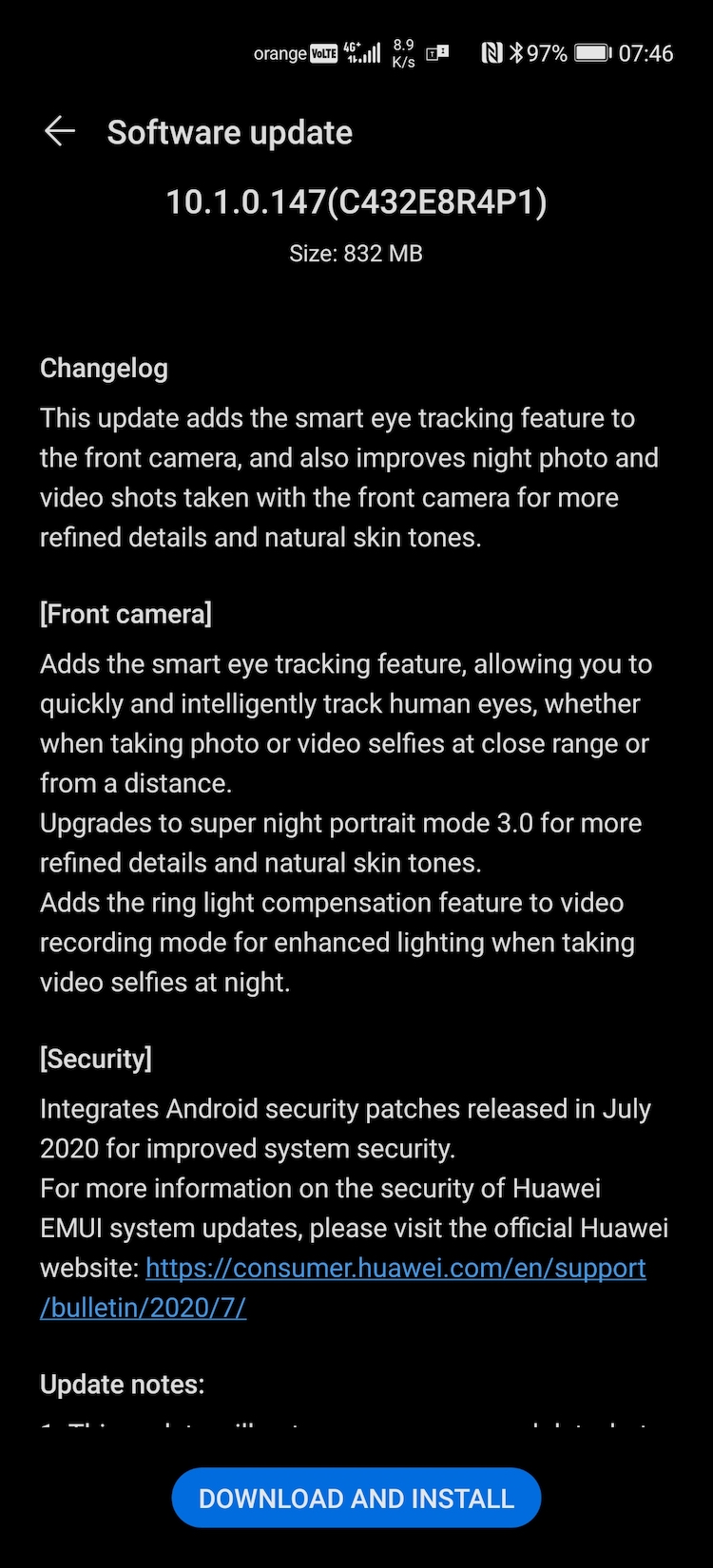Tap the Bluetooth icon in status bar
This screenshot has width=713, height=1568.
click(519, 52)
